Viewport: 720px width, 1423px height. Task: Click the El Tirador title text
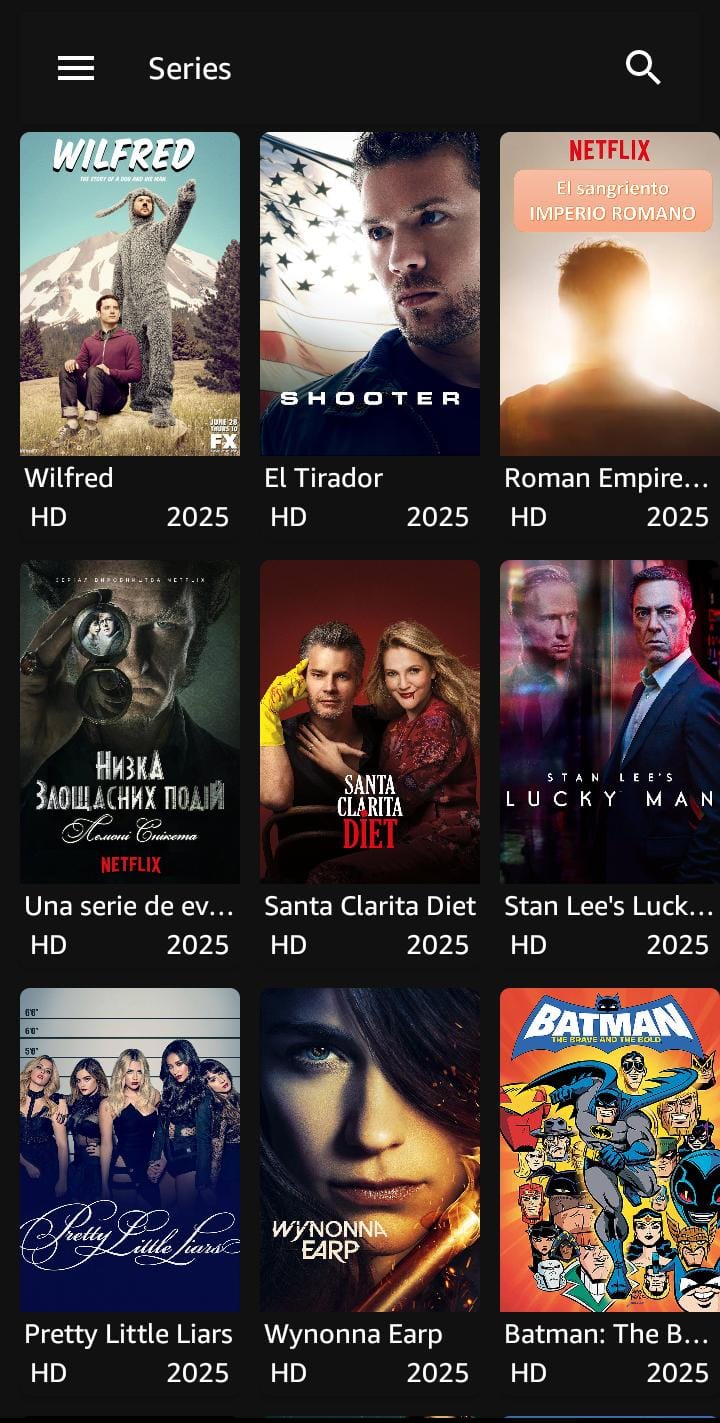(x=324, y=478)
